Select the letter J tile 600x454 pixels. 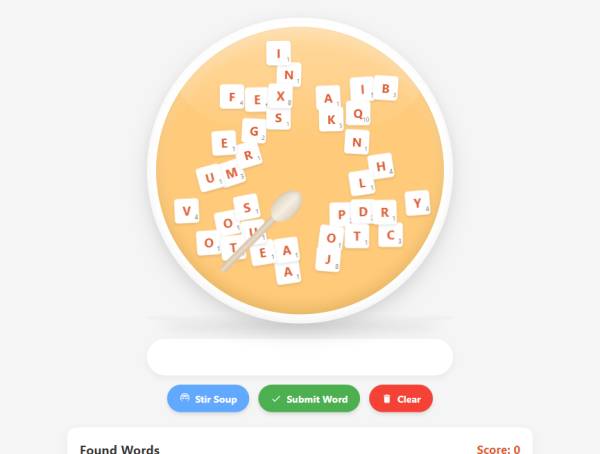point(328,259)
